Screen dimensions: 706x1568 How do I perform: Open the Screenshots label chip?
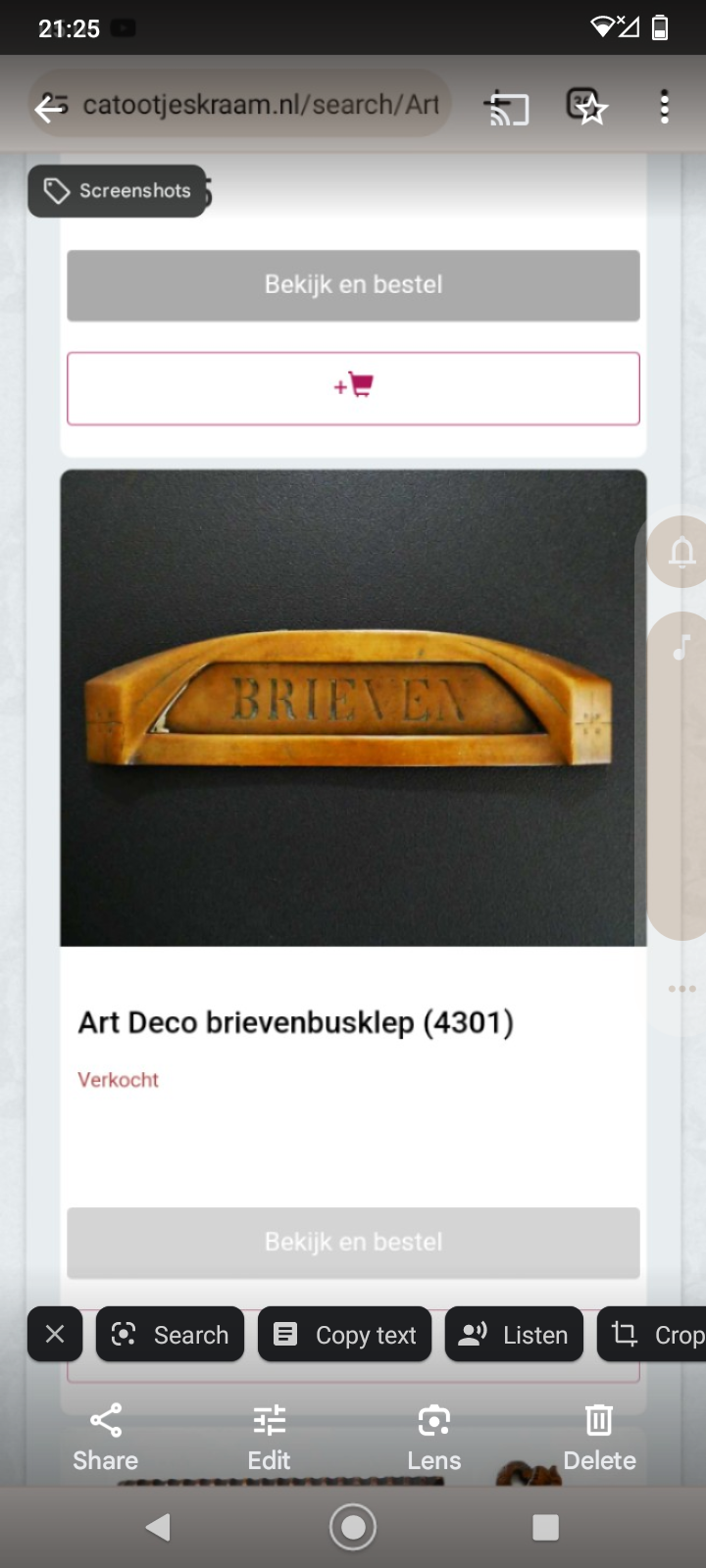(x=118, y=190)
